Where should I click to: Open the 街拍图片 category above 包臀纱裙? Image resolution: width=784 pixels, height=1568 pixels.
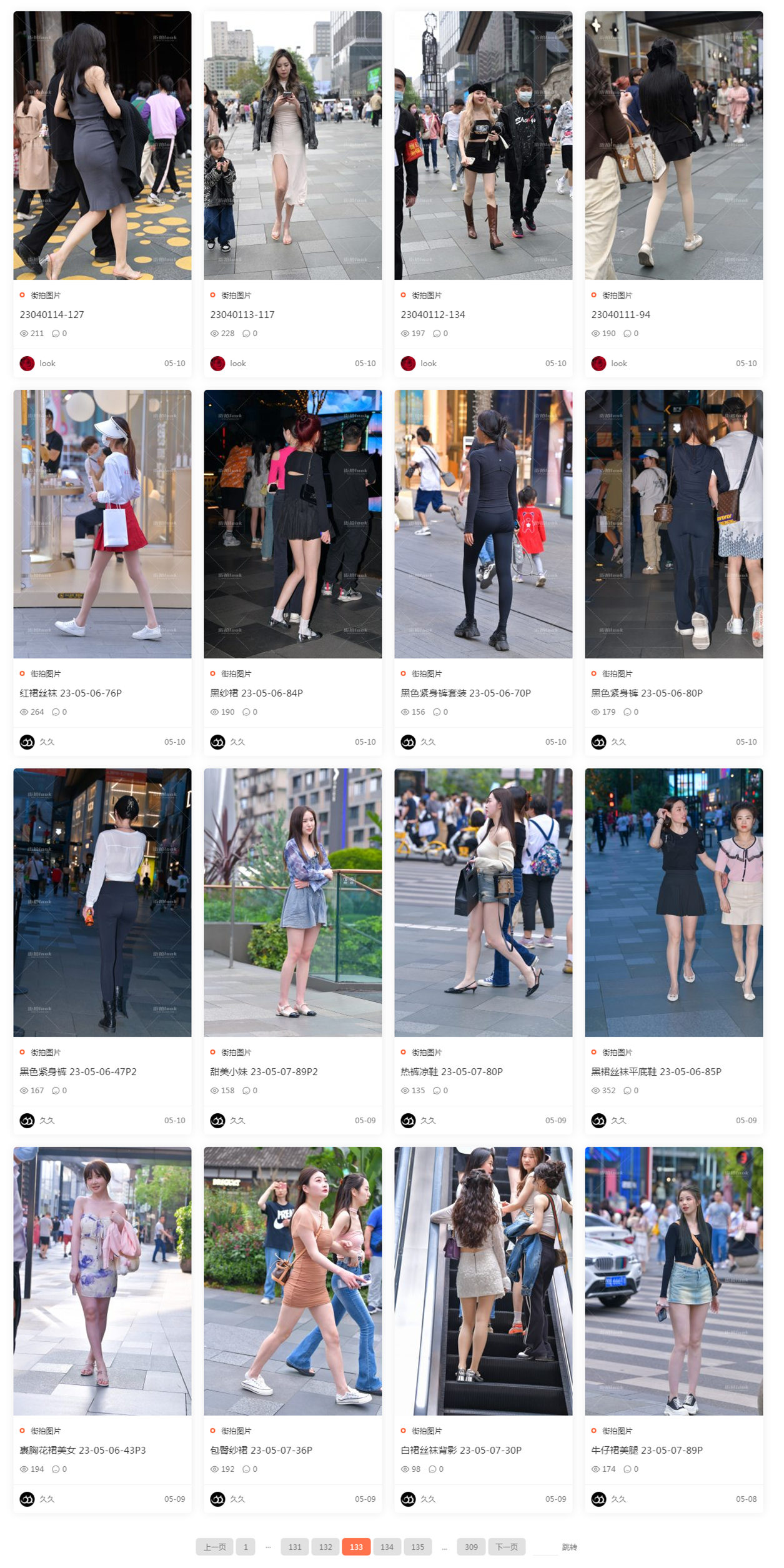click(236, 1431)
